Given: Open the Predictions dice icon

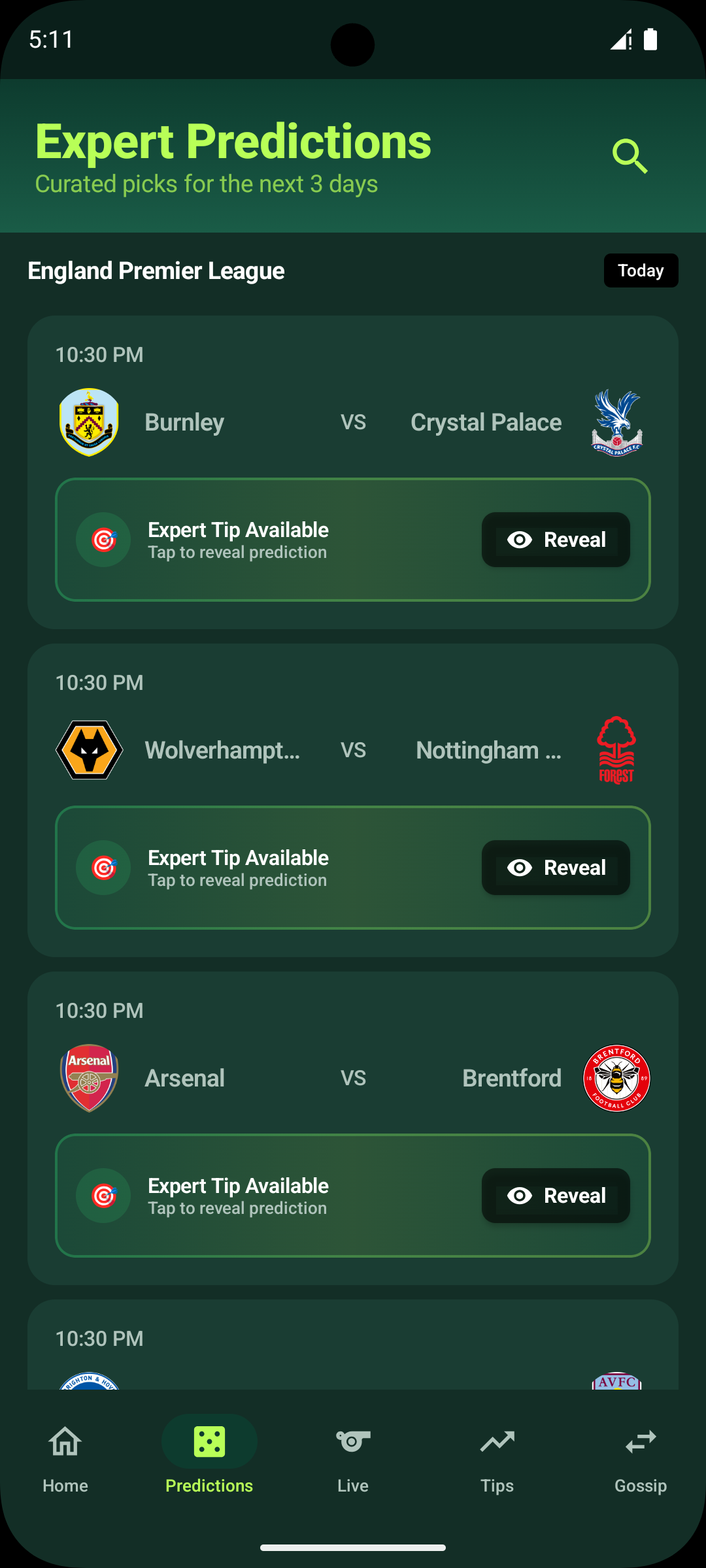Looking at the screenshot, I should click(209, 1441).
